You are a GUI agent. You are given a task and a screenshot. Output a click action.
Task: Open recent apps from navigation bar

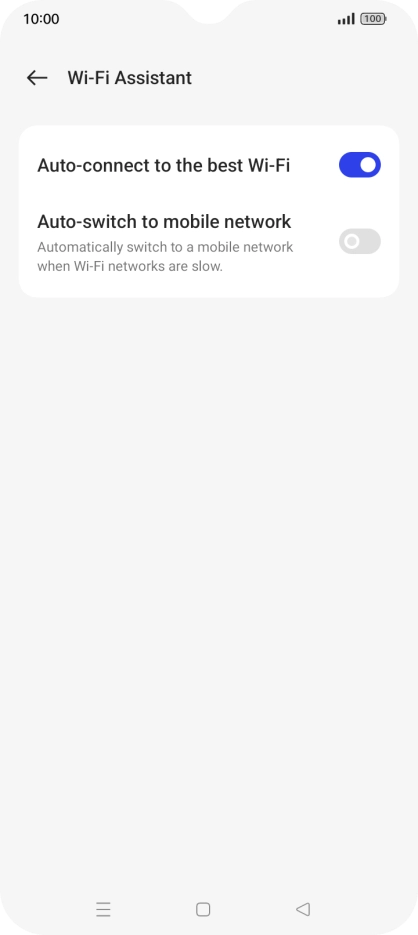(x=103, y=909)
